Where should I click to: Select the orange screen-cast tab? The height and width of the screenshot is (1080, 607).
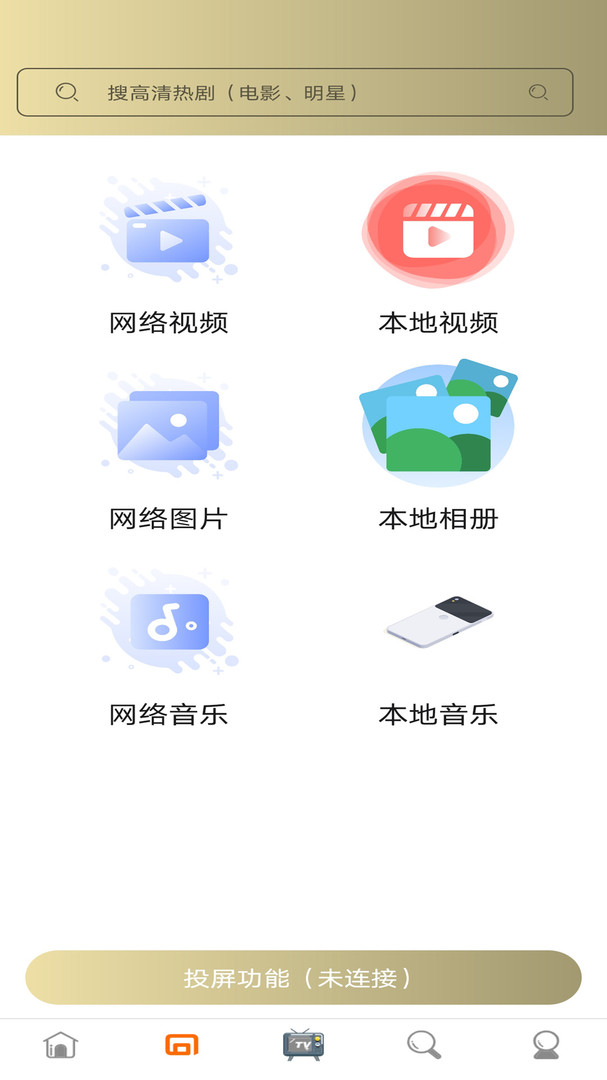tap(182, 1045)
